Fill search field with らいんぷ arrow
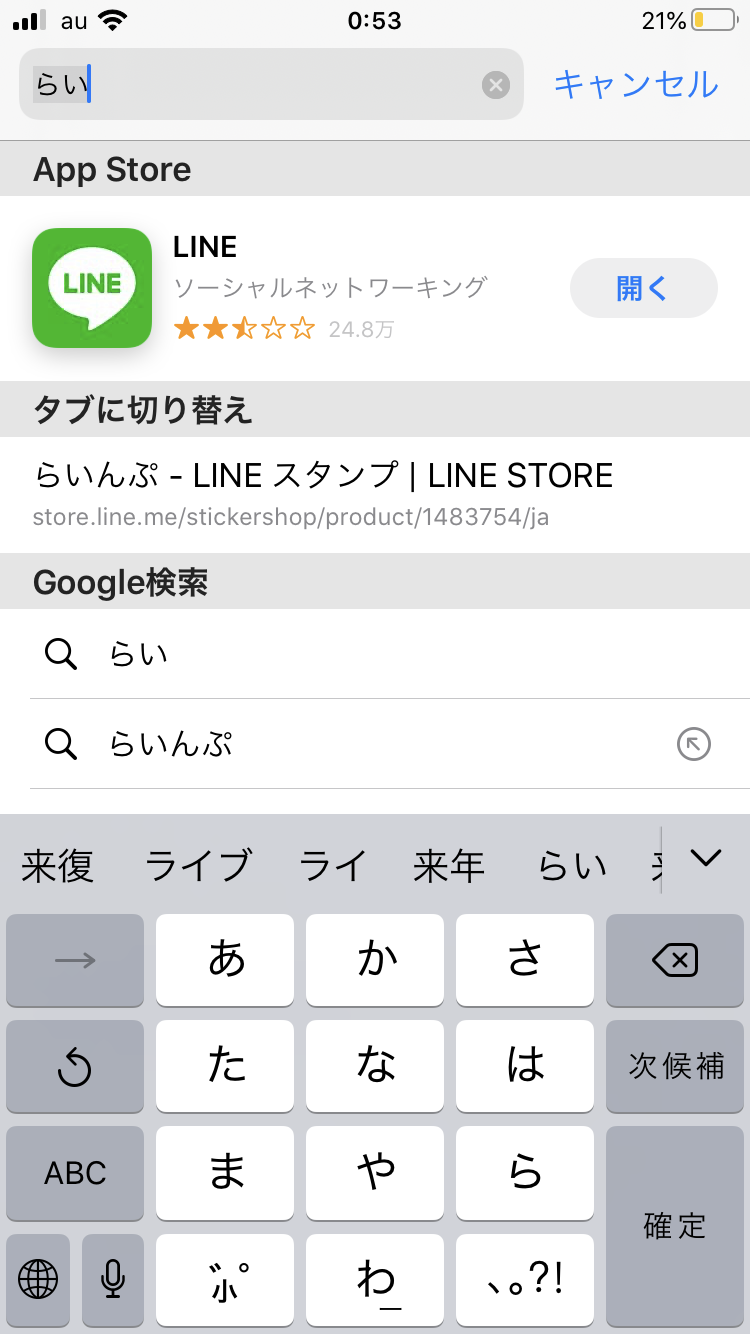The image size is (750, 1334). (x=693, y=744)
